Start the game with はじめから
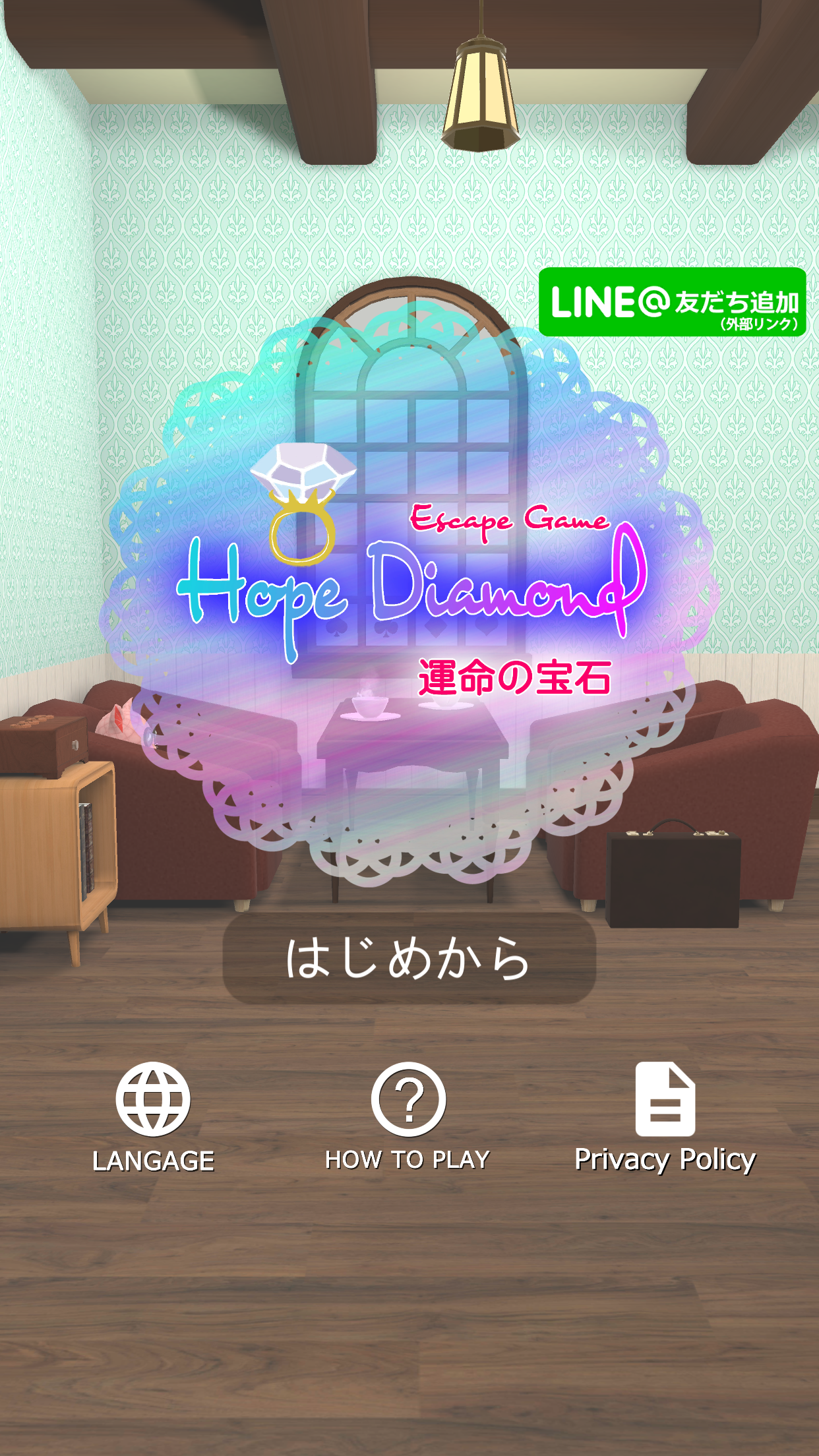The image size is (819, 1456). [409, 958]
